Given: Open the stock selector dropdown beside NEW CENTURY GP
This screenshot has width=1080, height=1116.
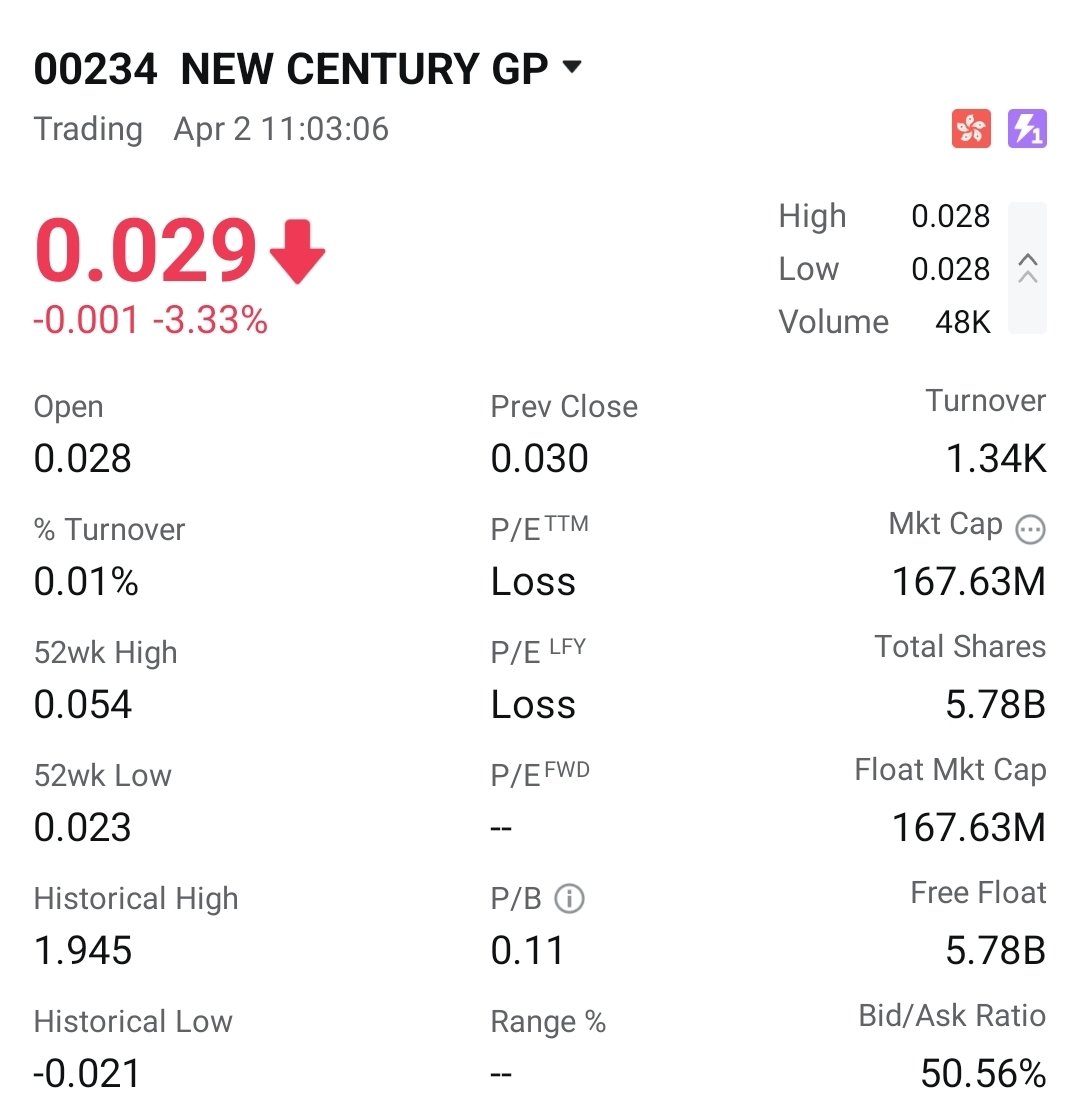Looking at the screenshot, I should (x=572, y=68).
